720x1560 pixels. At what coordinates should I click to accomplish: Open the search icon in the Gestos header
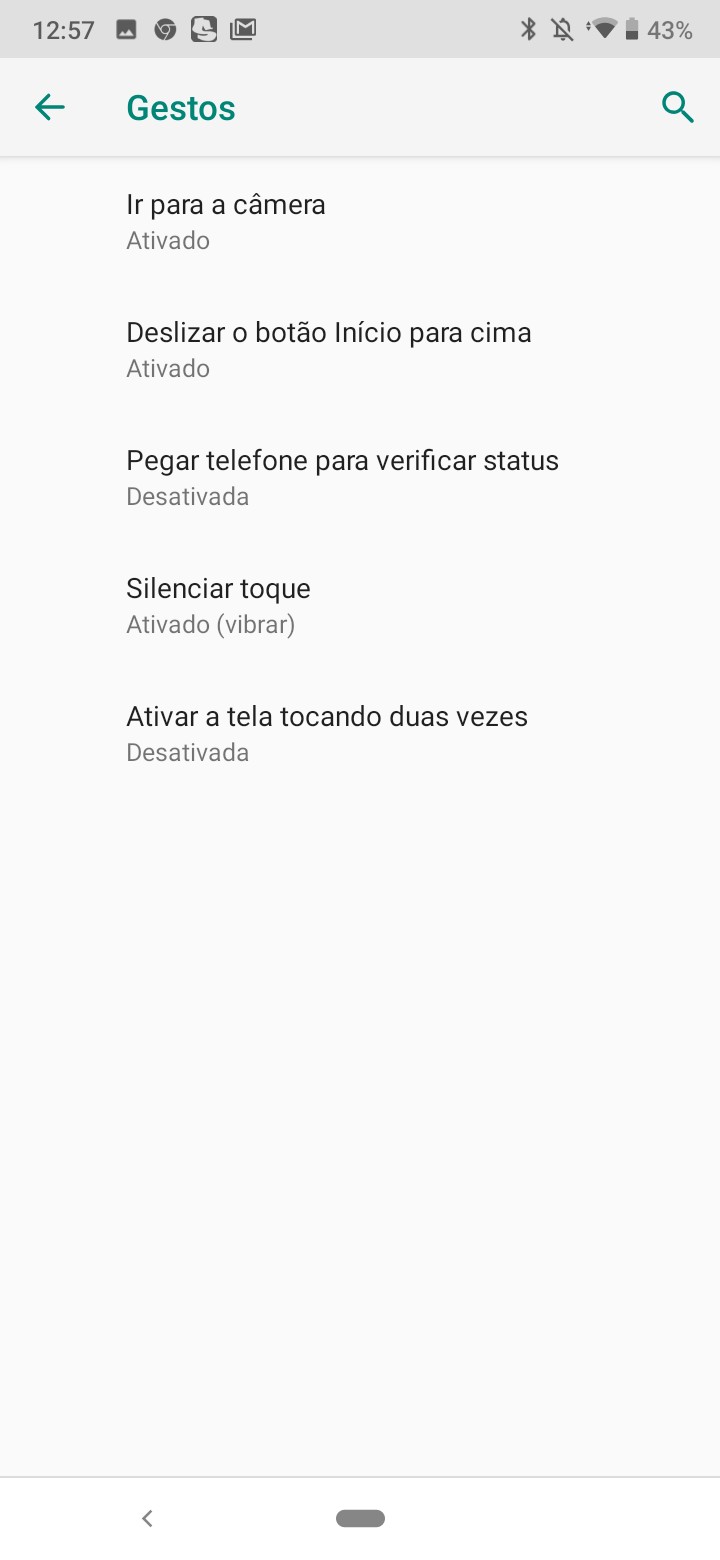[678, 107]
